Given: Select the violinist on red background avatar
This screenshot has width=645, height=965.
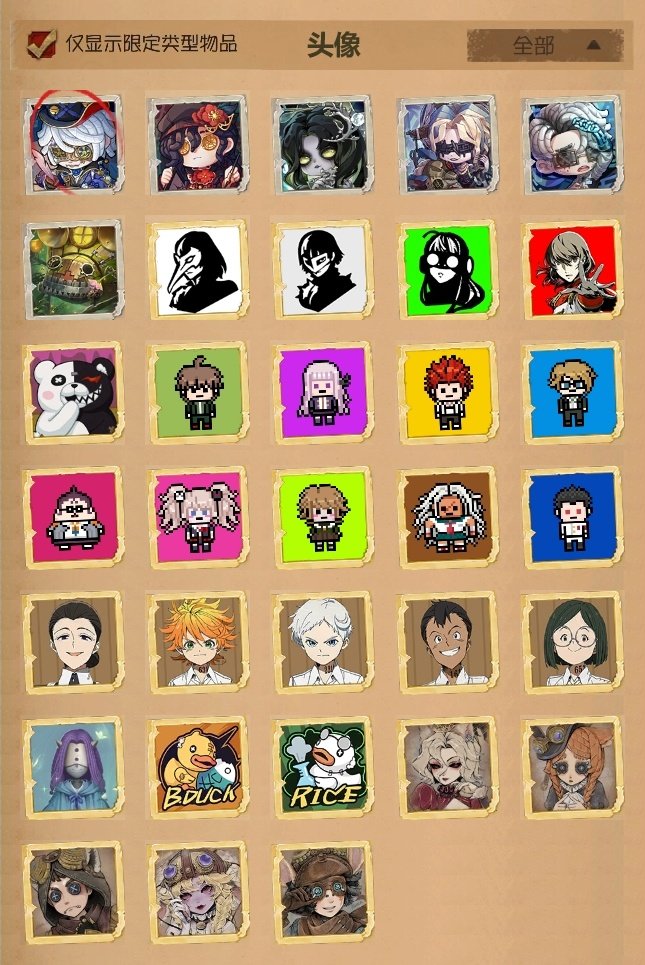Looking at the screenshot, I should 572,268.
